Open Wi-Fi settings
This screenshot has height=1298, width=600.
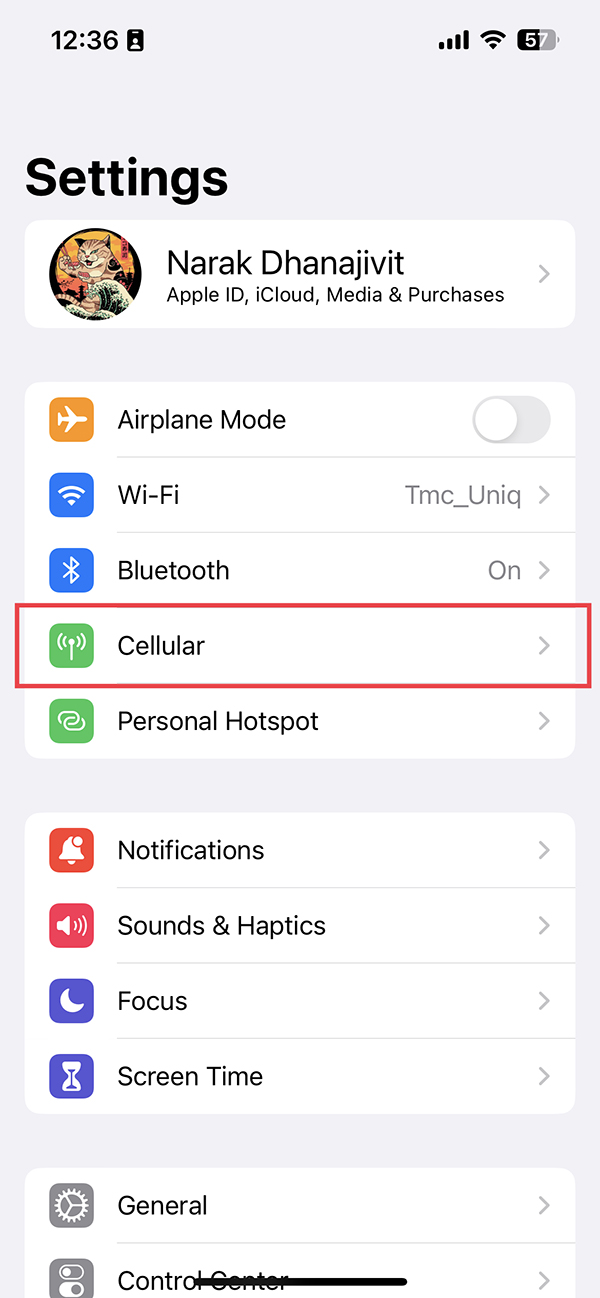pos(300,495)
